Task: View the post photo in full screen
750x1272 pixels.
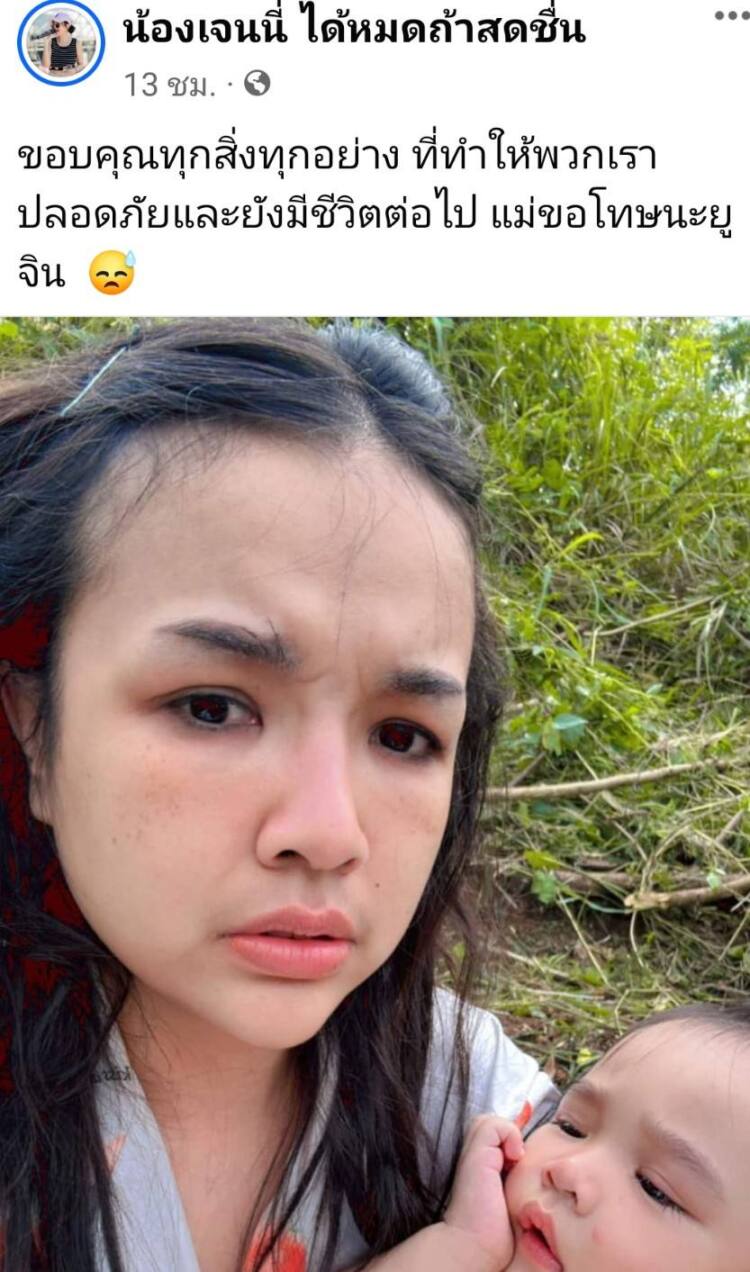Action: [375, 794]
